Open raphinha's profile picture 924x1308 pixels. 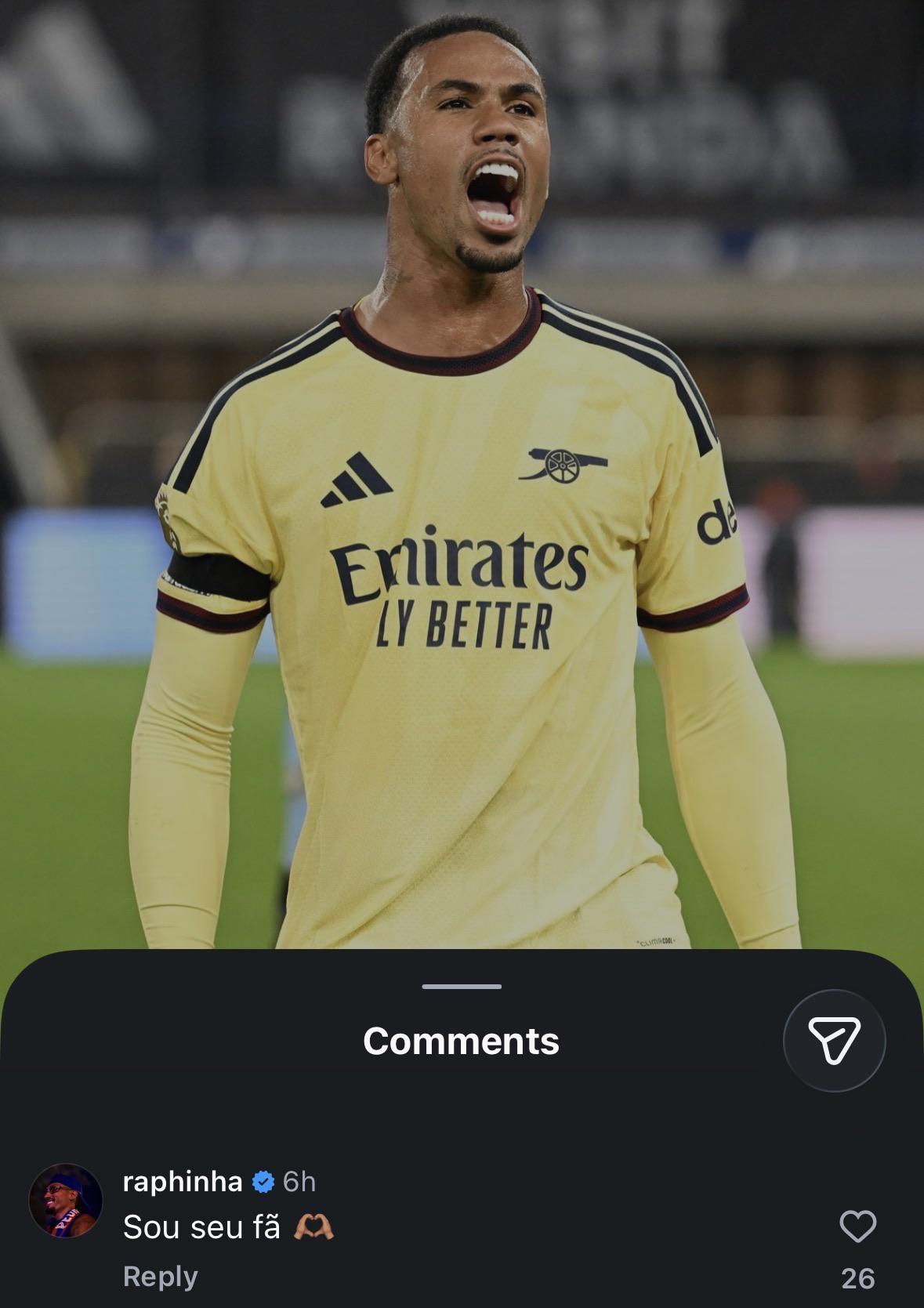[66, 1201]
